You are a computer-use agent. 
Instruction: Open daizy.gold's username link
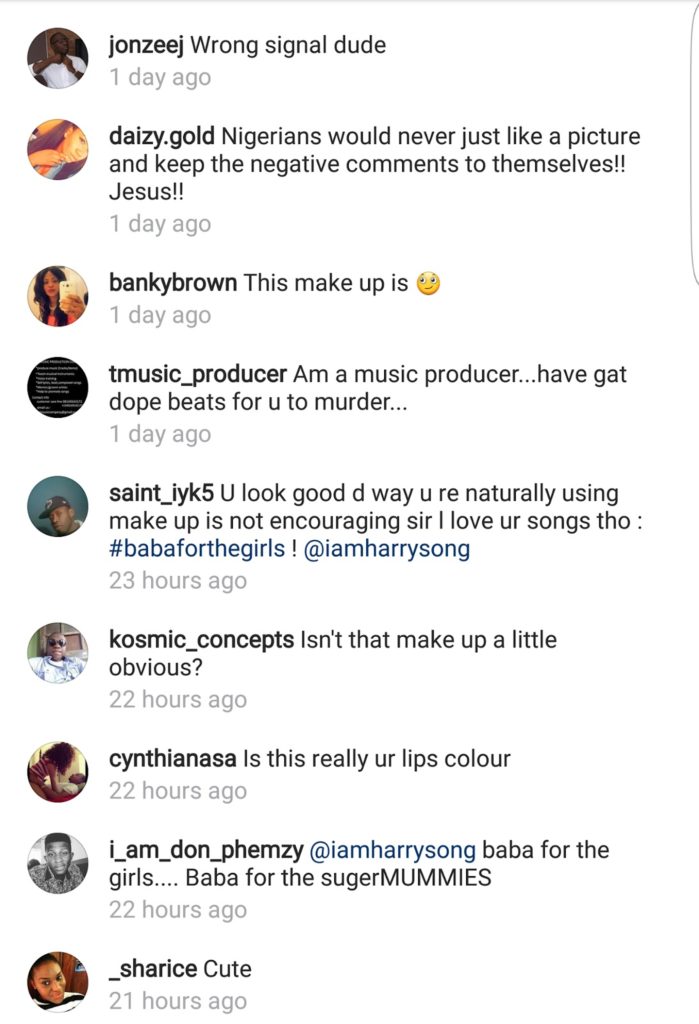[x=161, y=137]
